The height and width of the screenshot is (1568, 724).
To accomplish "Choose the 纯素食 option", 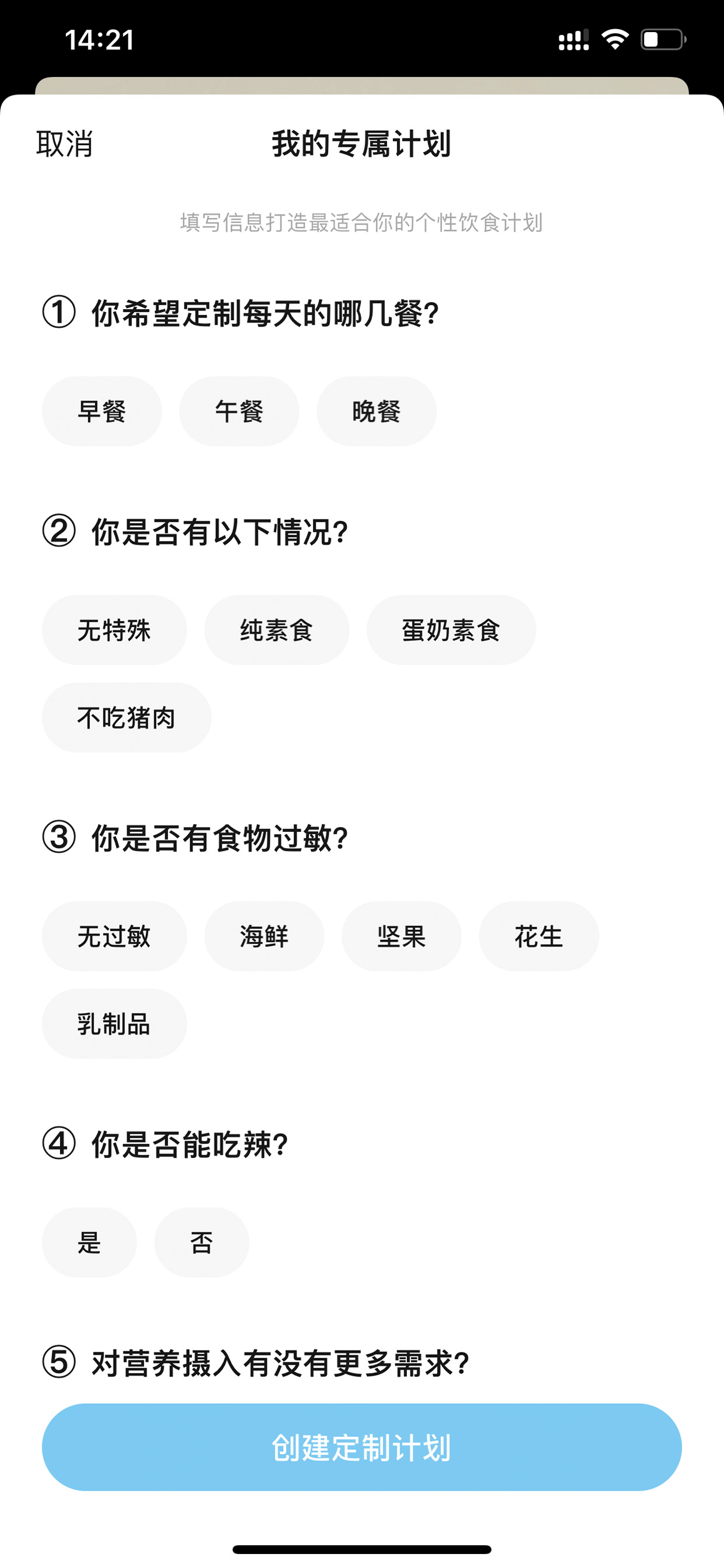I will 277,630.
